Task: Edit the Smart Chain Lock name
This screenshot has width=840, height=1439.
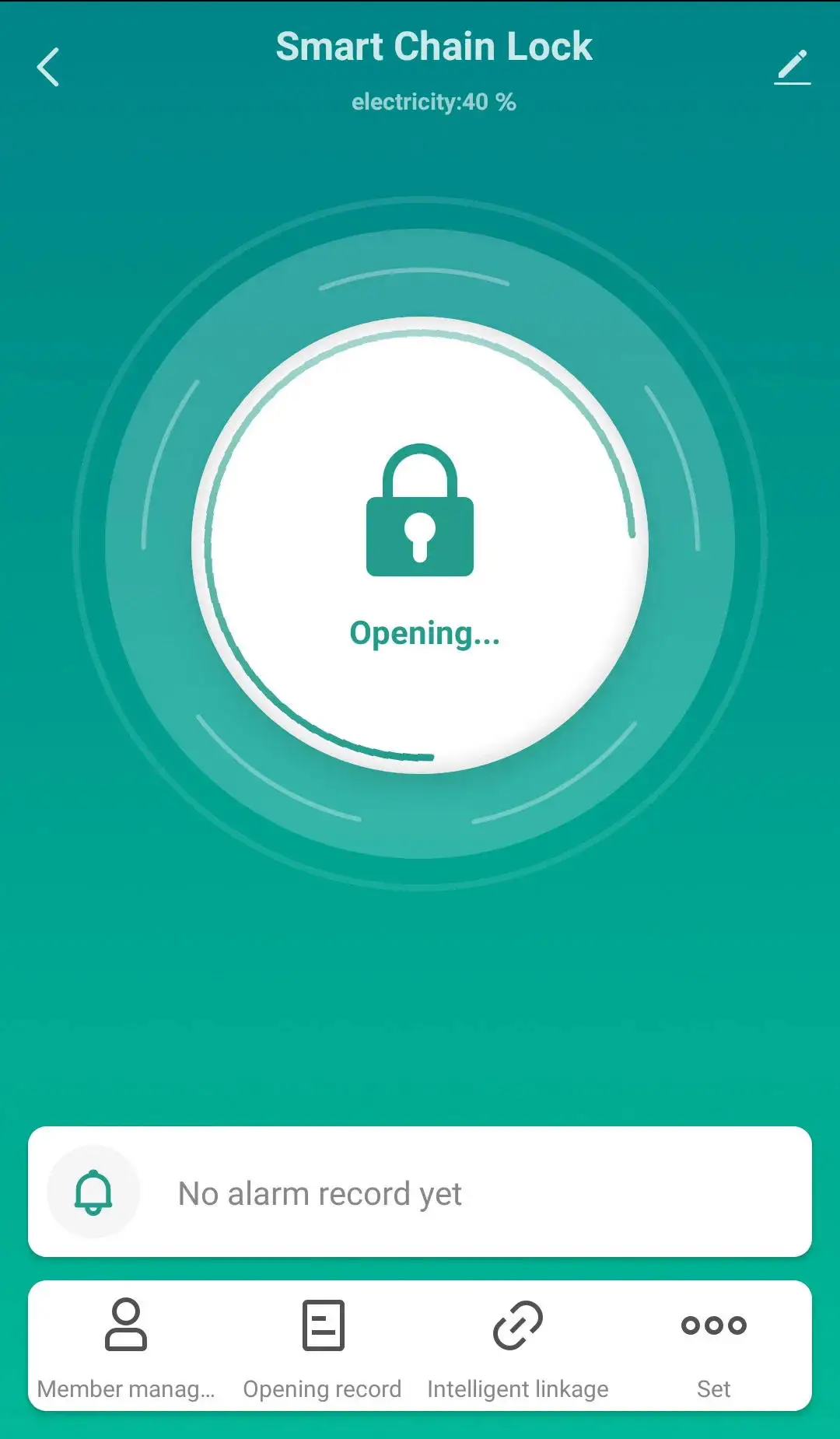Action: (x=793, y=67)
